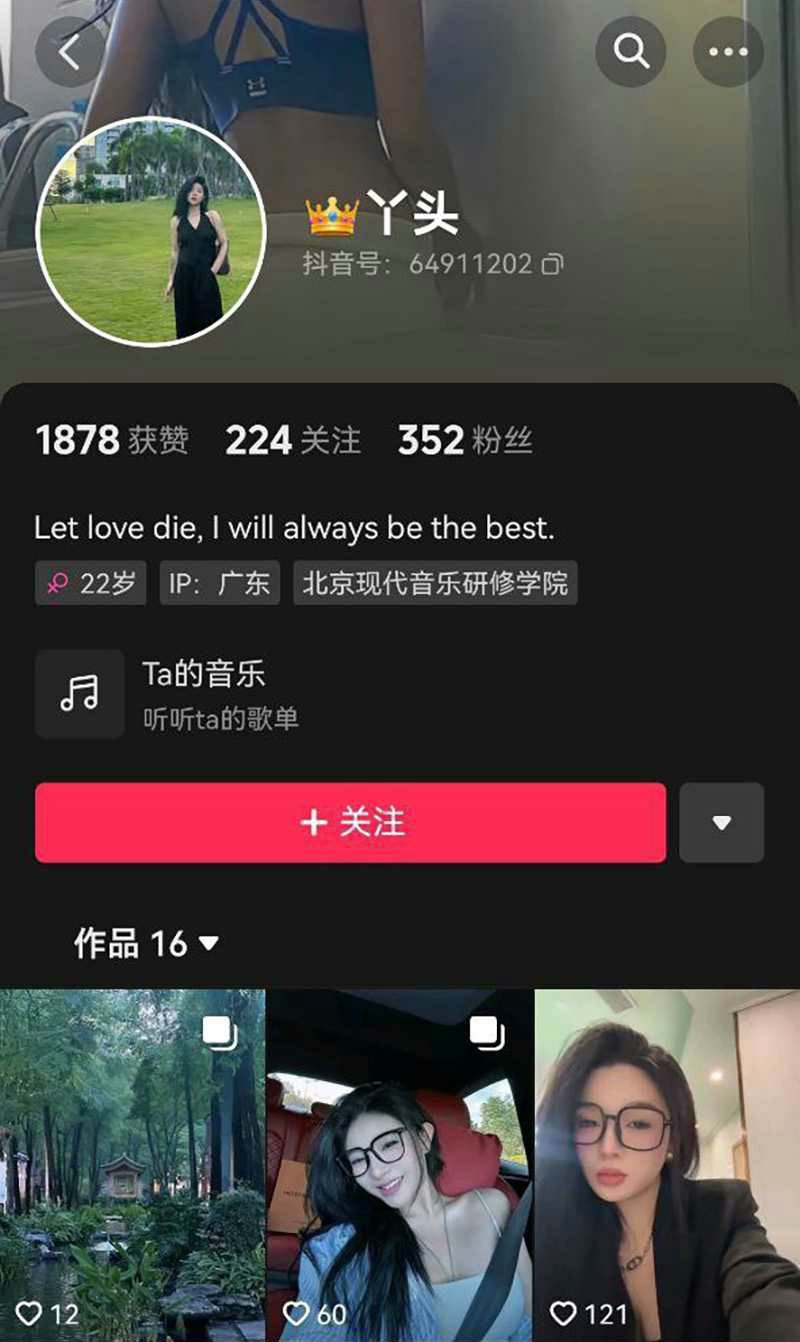Screen dimensions: 800x1342
Task: Open the forest garden post with 12 likes
Action: [x=132, y=1165]
